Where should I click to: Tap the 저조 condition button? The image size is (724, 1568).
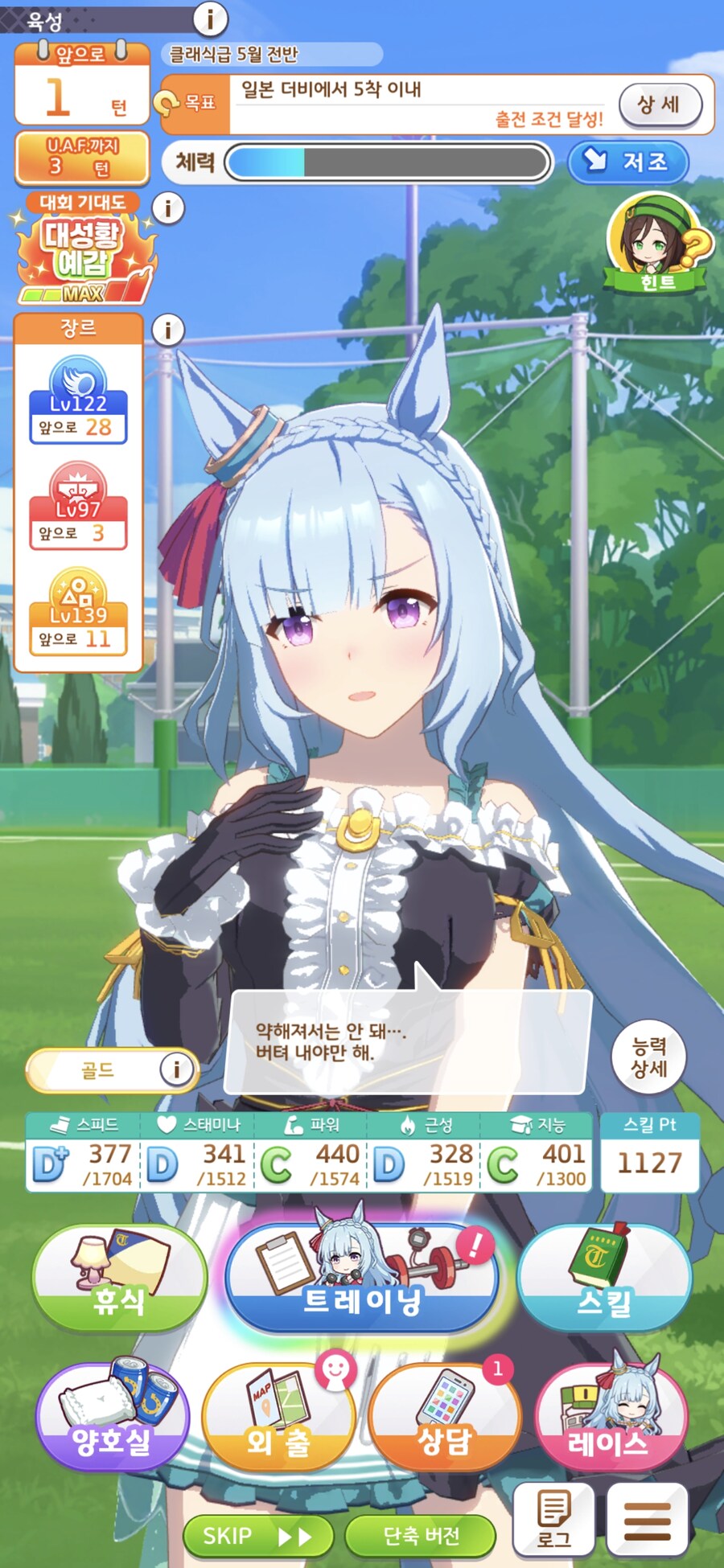[x=628, y=162]
